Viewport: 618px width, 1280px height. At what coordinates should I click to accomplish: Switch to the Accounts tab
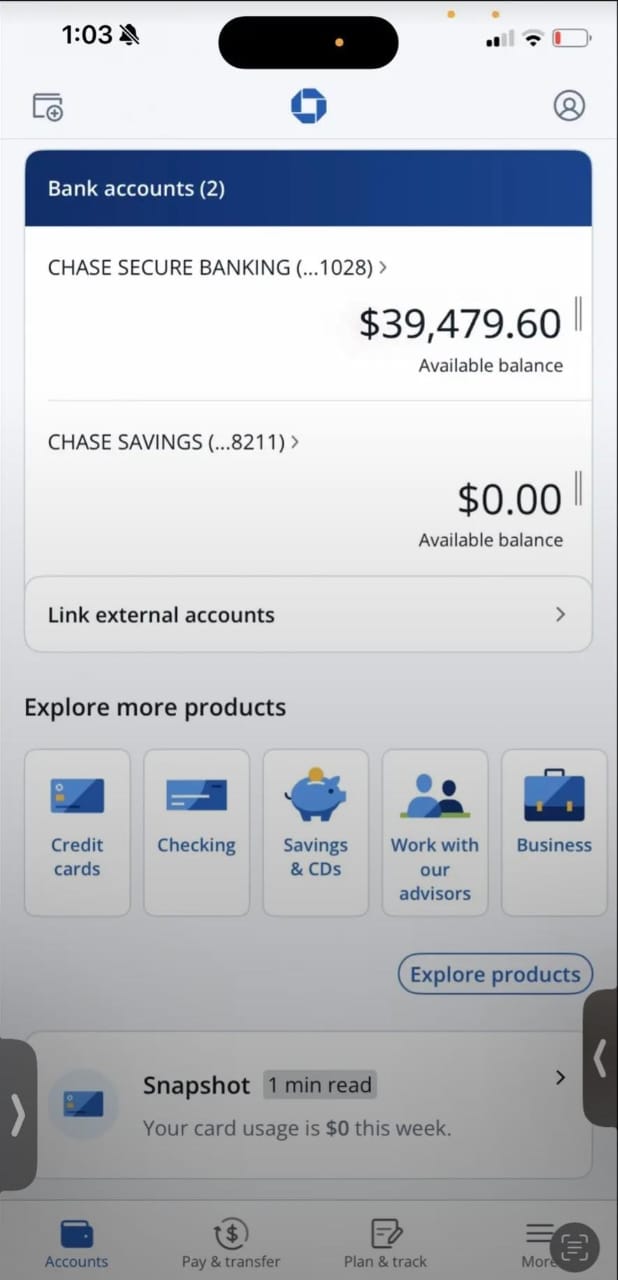76,1243
